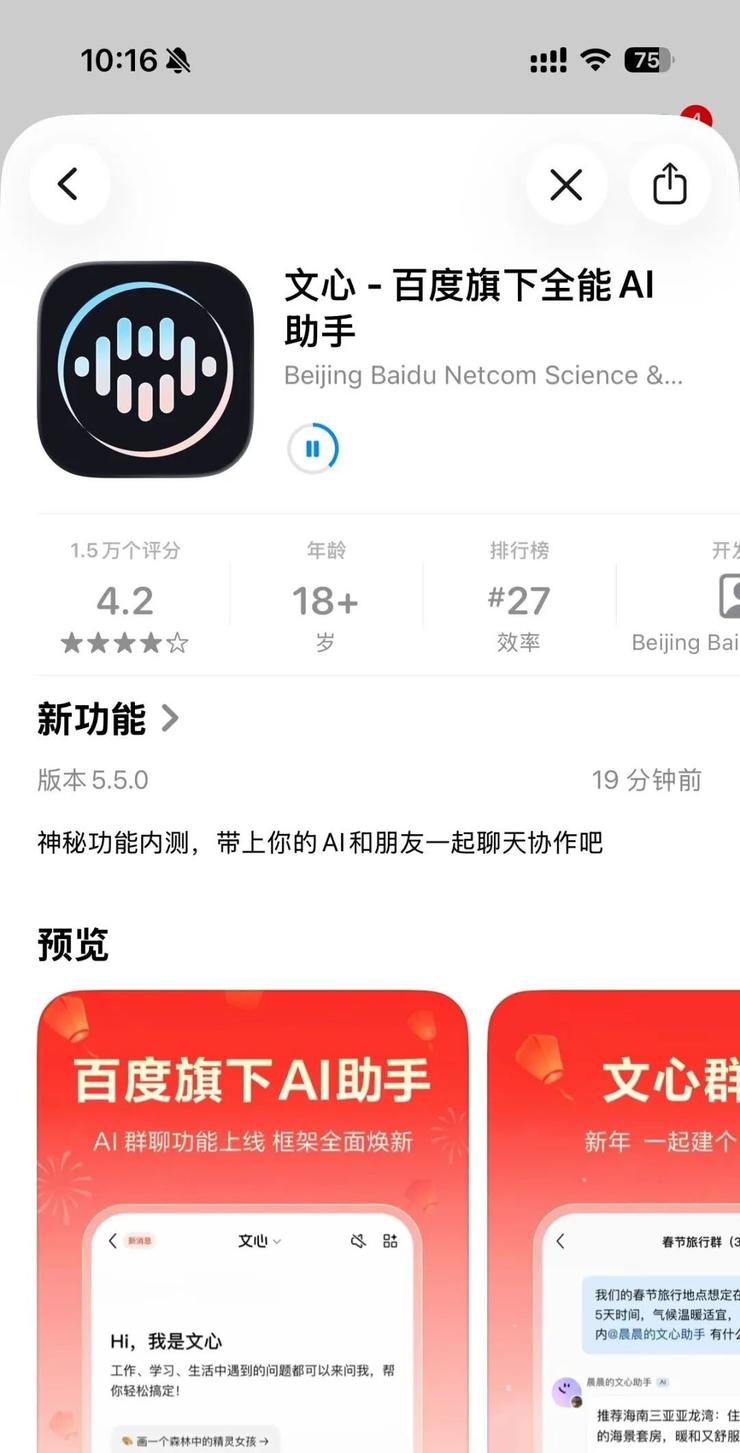
Task: Open the 百度旗下AI助手 preview screenshot
Action: [x=252, y=1220]
